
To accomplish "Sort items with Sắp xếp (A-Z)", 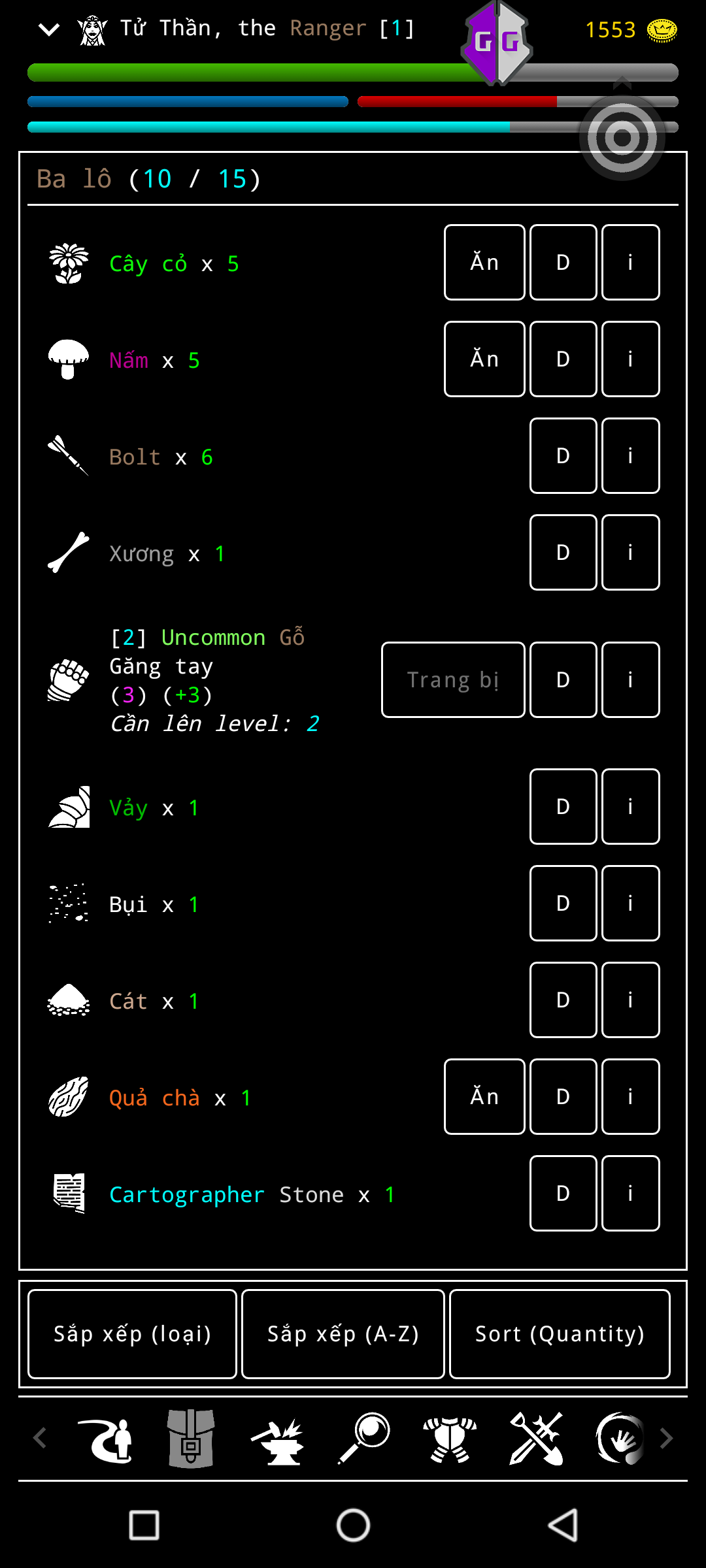I will tap(343, 1334).
